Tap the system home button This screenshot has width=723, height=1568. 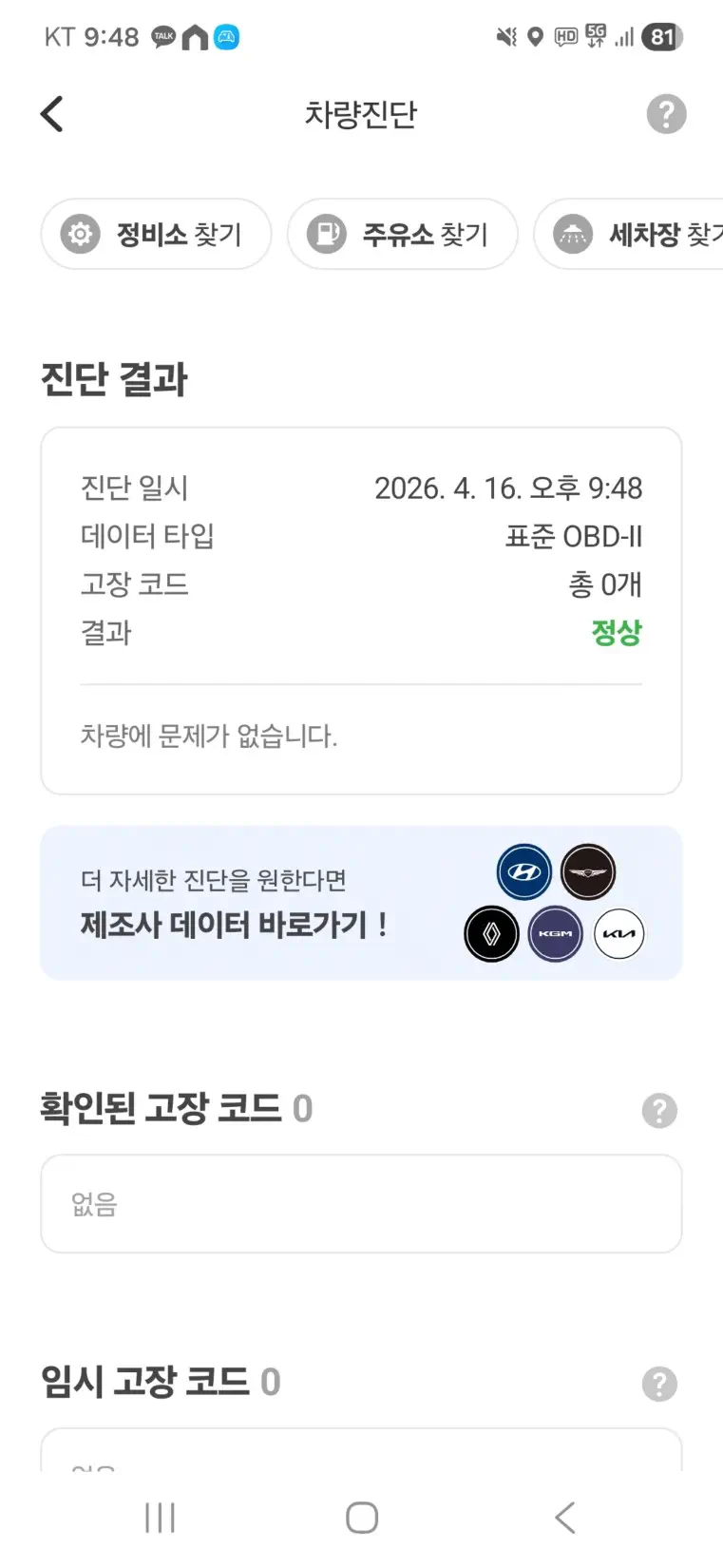click(x=362, y=1518)
